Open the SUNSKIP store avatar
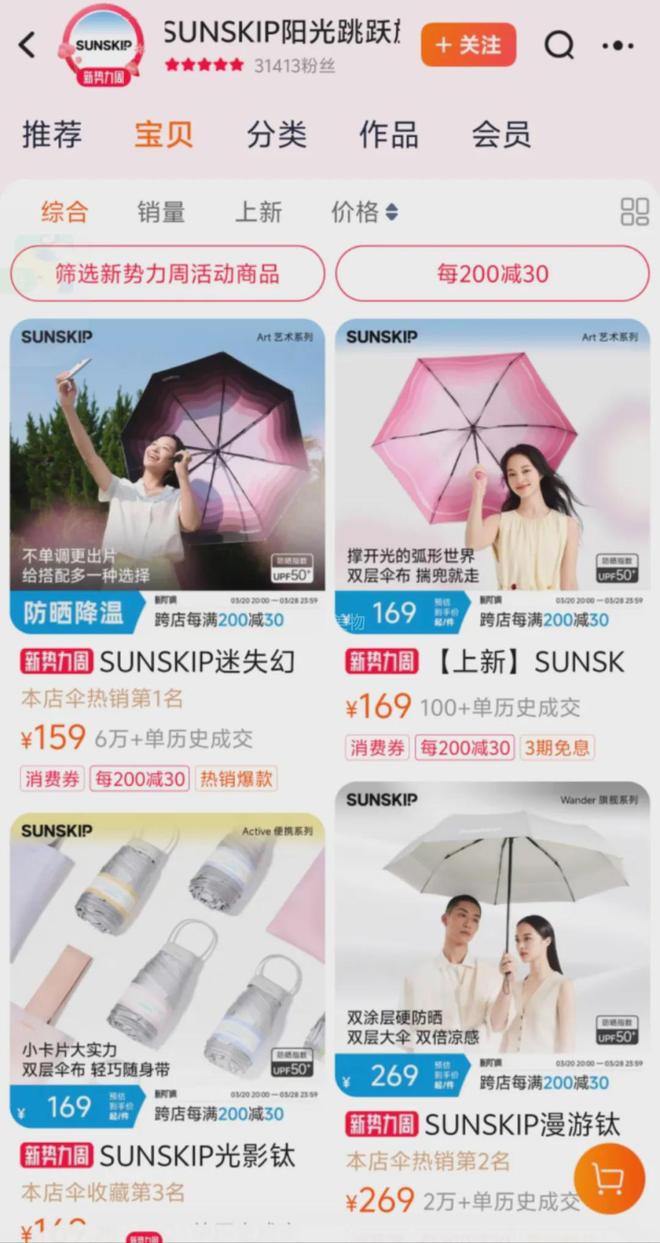The height and width of the screenshot is (1243, 660). [104, 45]
